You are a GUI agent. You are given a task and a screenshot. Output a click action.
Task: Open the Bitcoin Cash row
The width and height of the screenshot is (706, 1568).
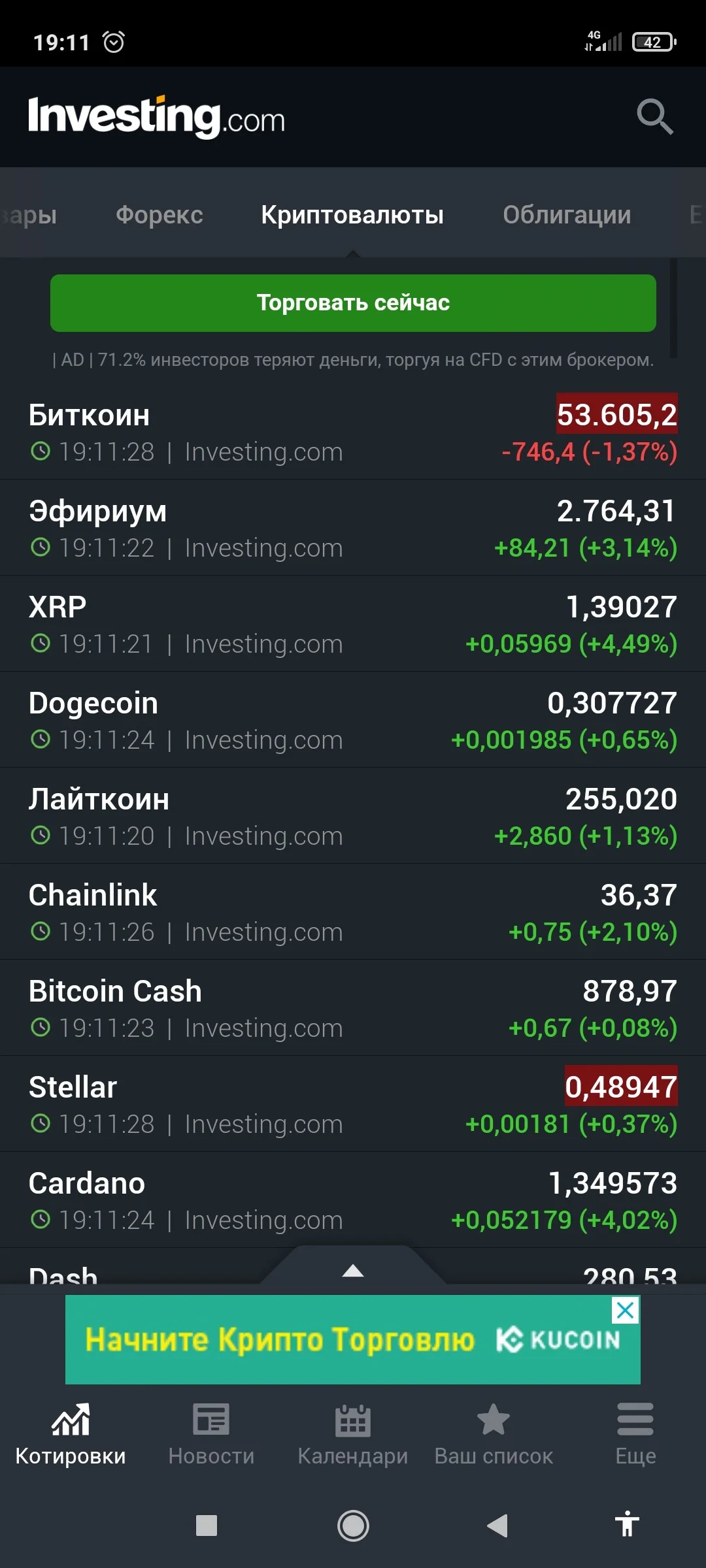click(x=353, y=1009)
